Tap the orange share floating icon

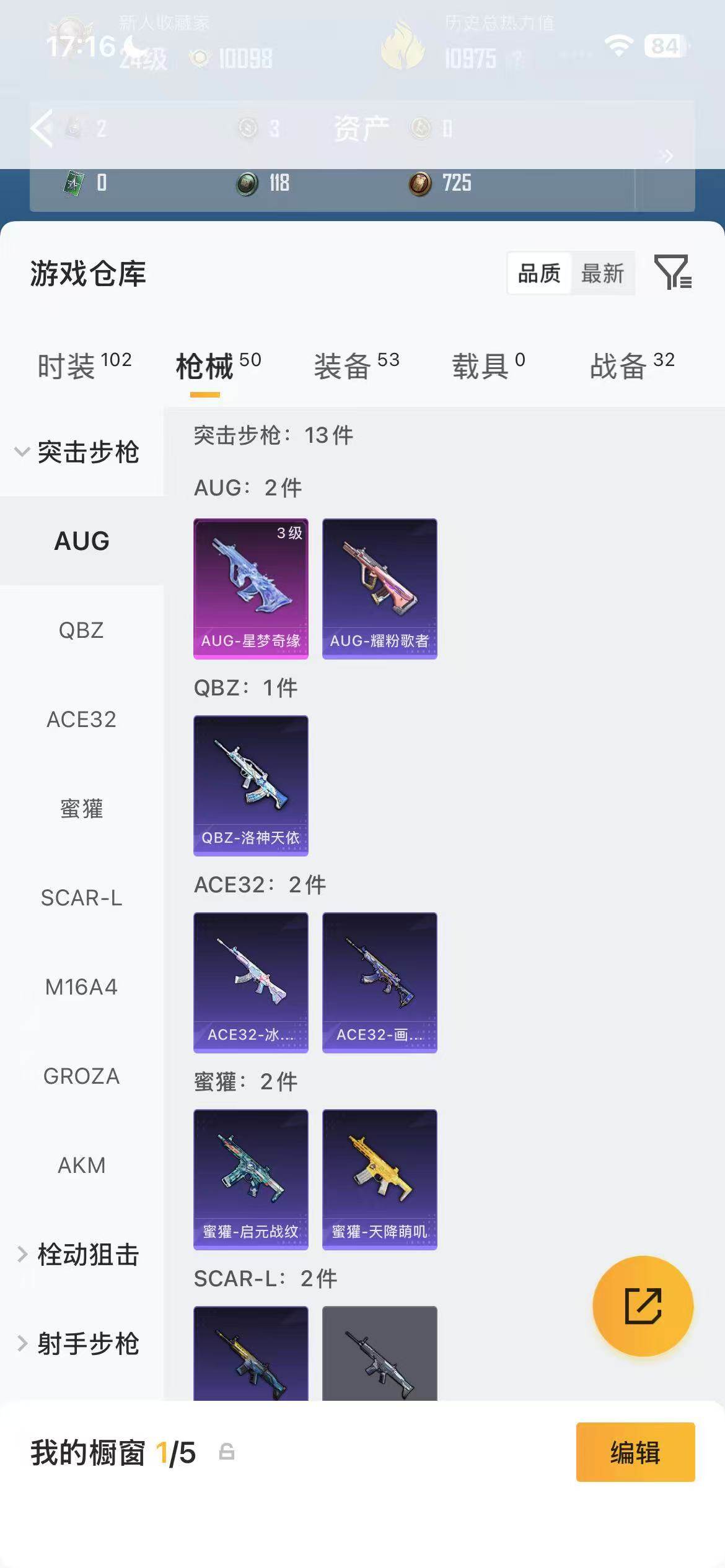[x=643, y=1305]
